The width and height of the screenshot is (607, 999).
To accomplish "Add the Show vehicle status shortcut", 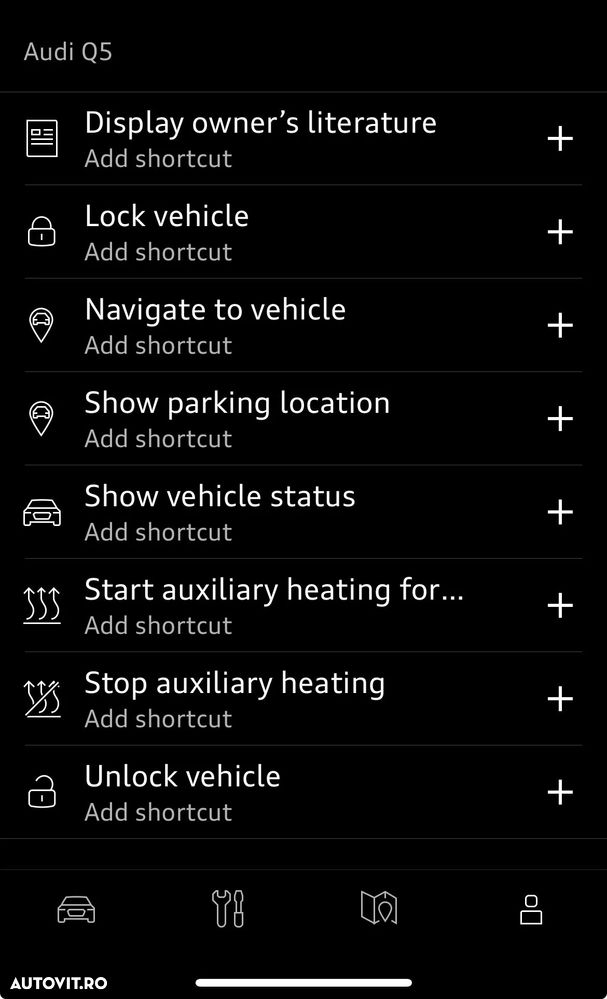I will click(x=560, y=512).
